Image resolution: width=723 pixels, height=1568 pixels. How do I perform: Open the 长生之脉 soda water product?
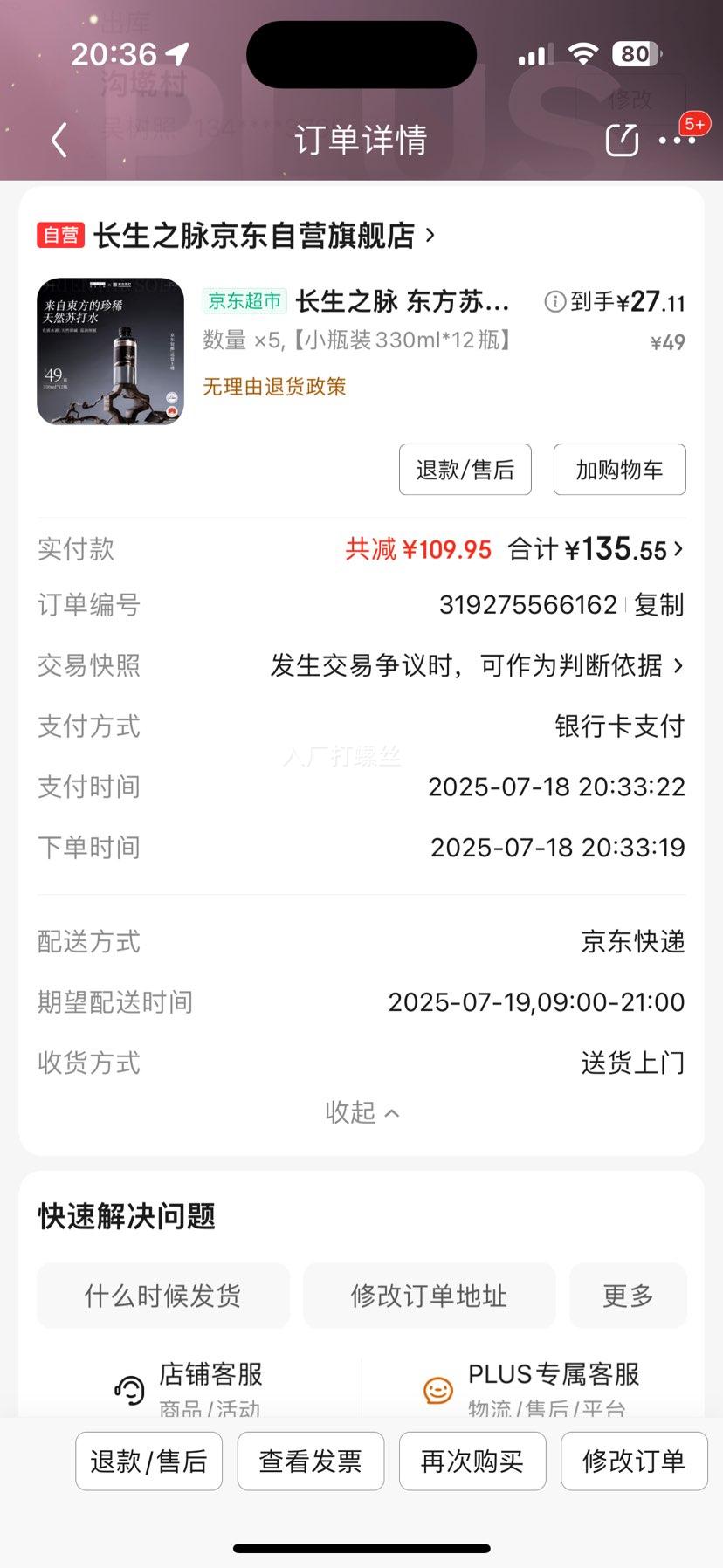(402, 302)
